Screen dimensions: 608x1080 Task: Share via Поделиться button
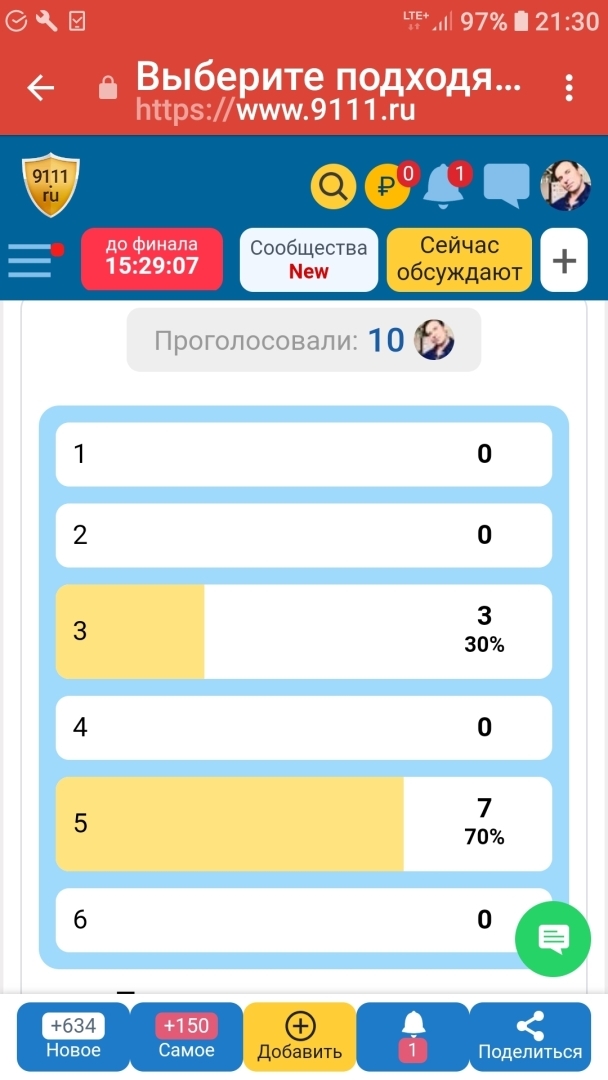pyautogui.click(x=530, y=1038)
